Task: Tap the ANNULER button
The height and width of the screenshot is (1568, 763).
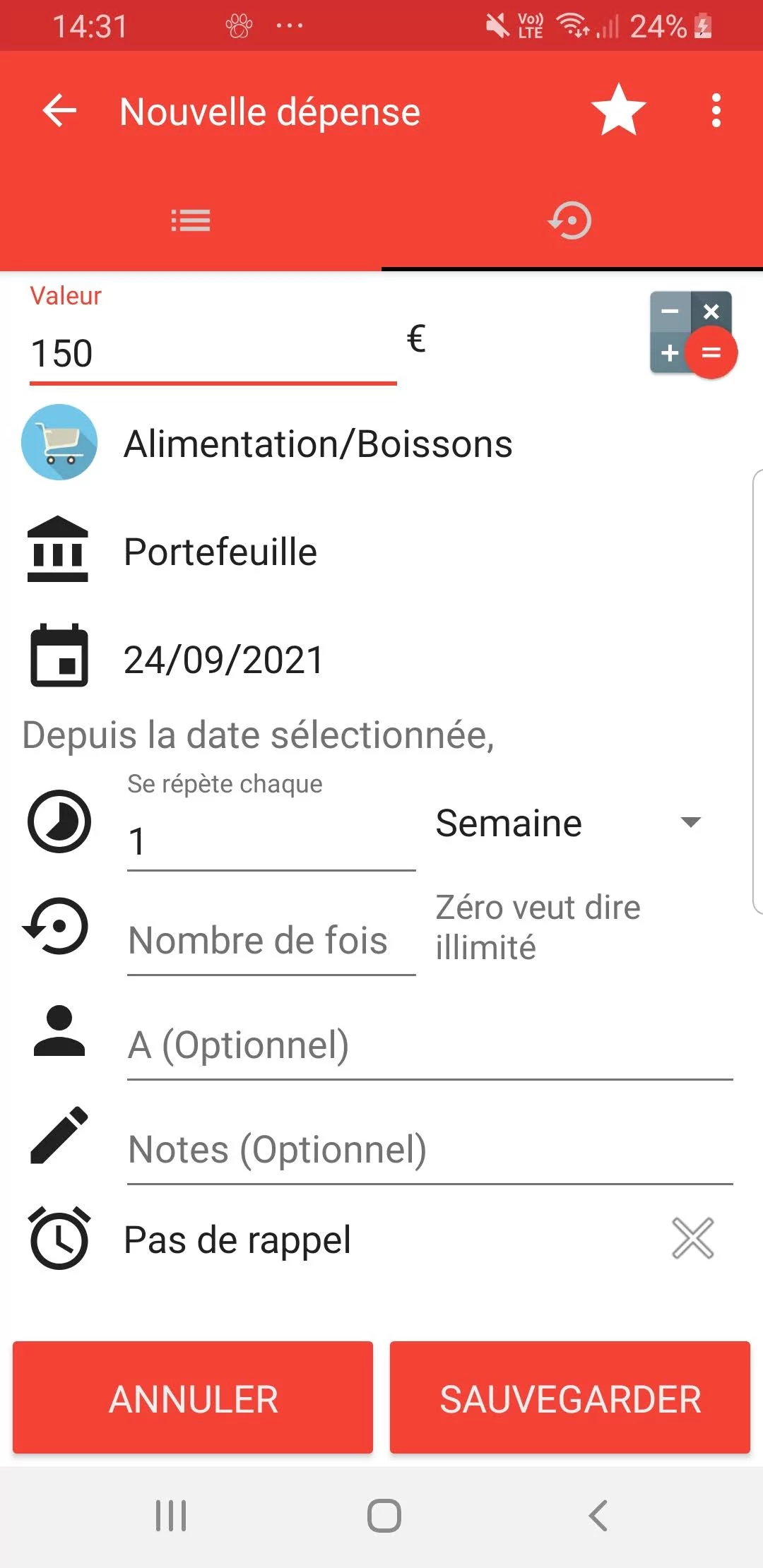Action: click(x=193, y=1398)
